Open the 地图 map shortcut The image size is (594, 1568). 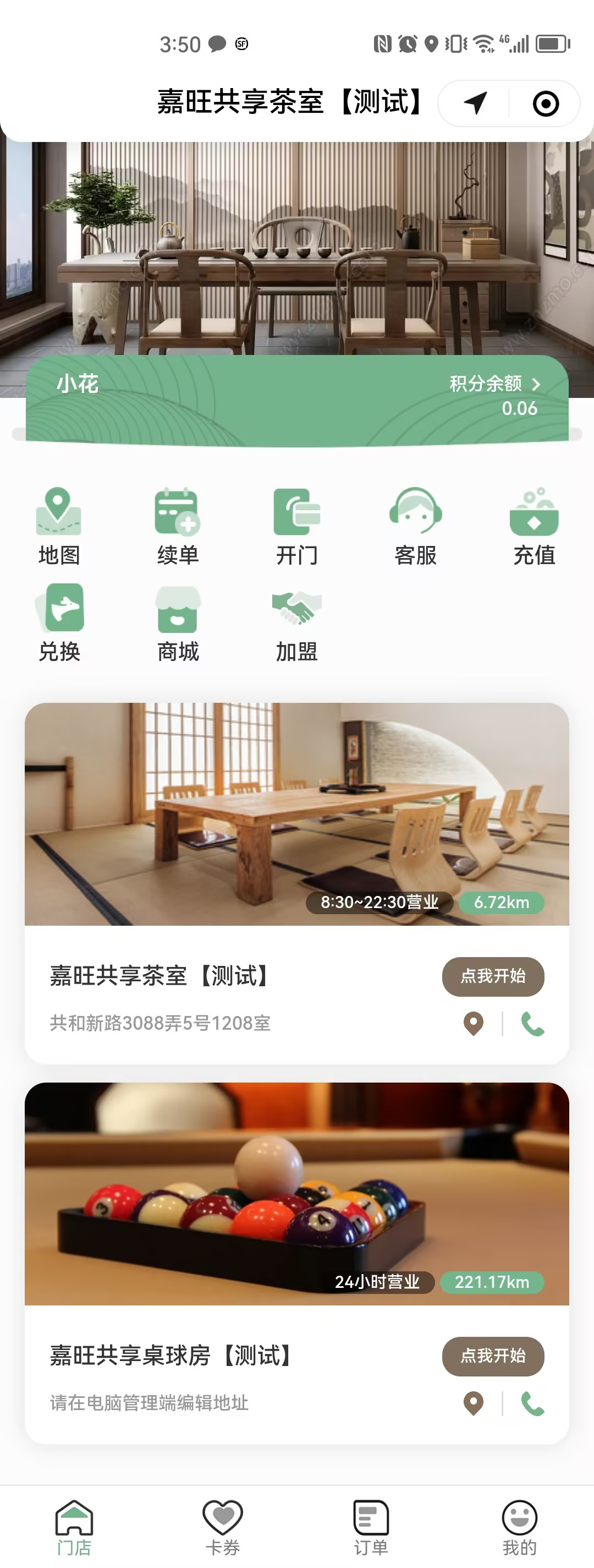pos(58,526)
